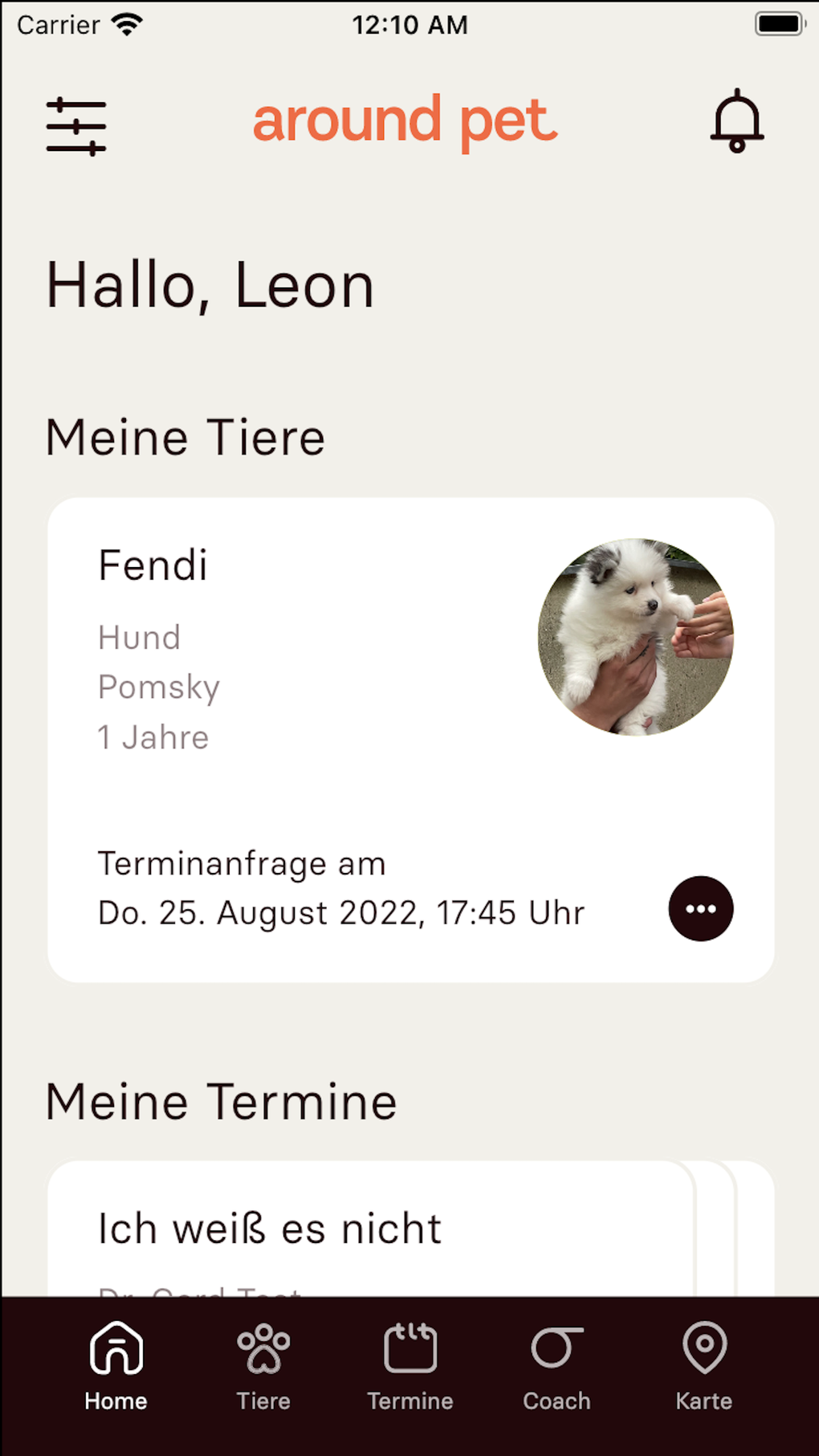Open the notifications bell

(736, 122)
